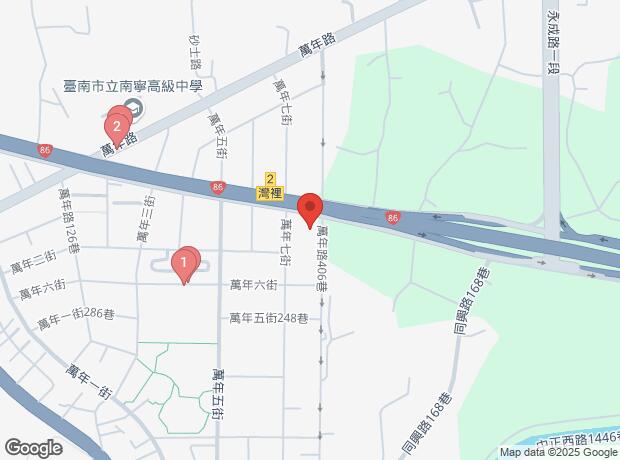Screen dimensions: 620x460
Task: Tap the red map marker numbered 1
Action: click(184, 264)
